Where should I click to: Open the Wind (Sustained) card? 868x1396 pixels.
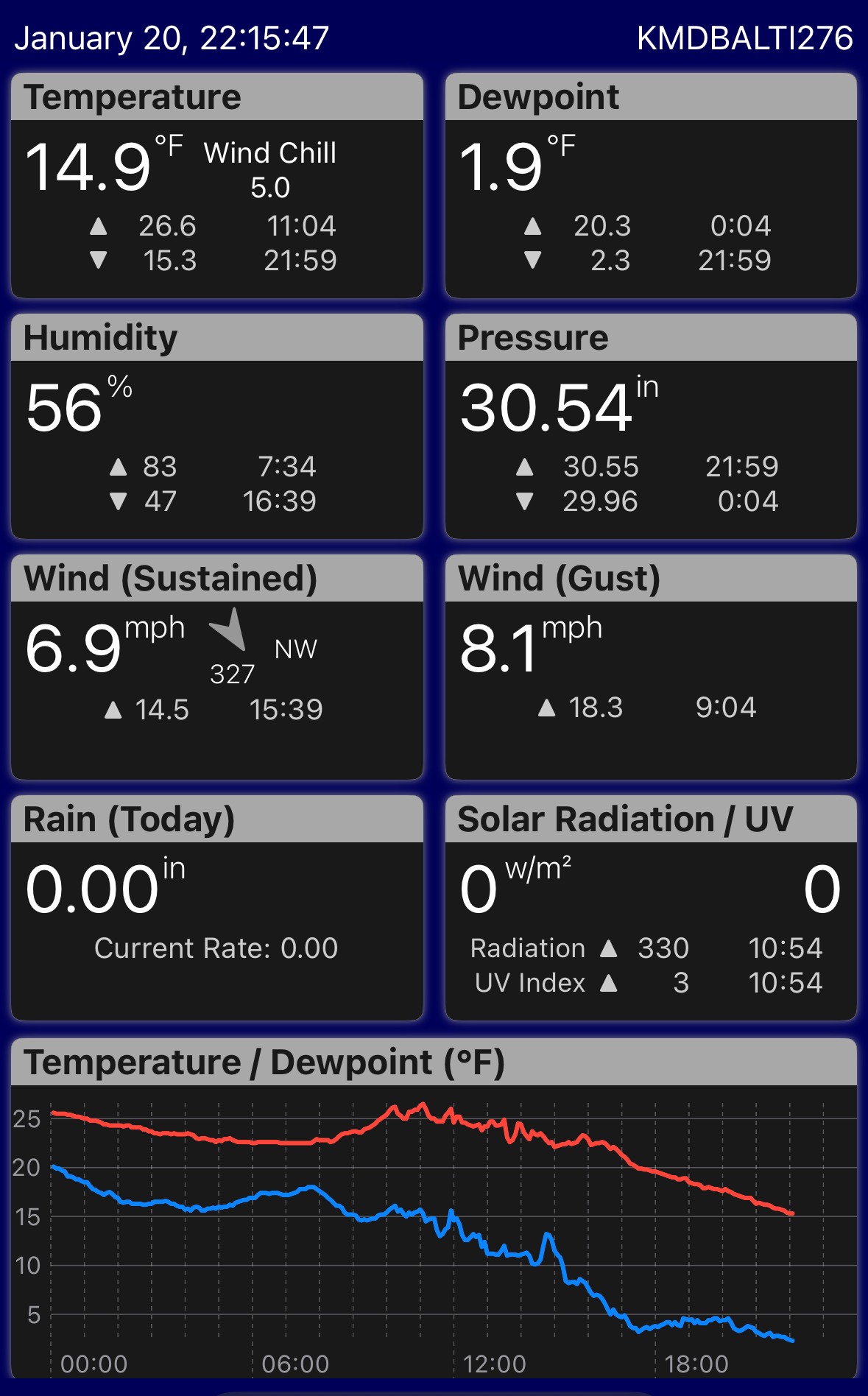[217, 667]
